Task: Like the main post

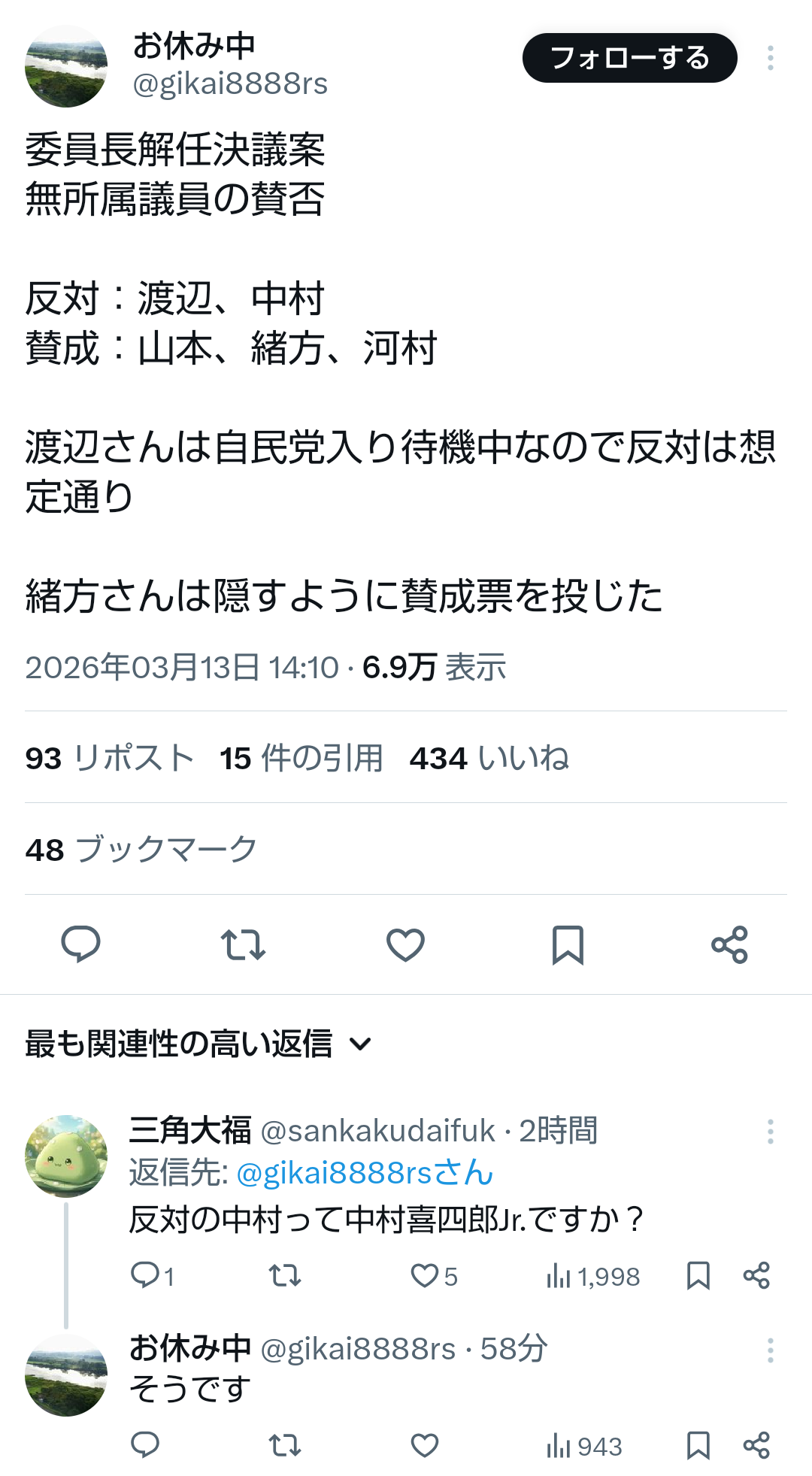Action: (405, 944)
